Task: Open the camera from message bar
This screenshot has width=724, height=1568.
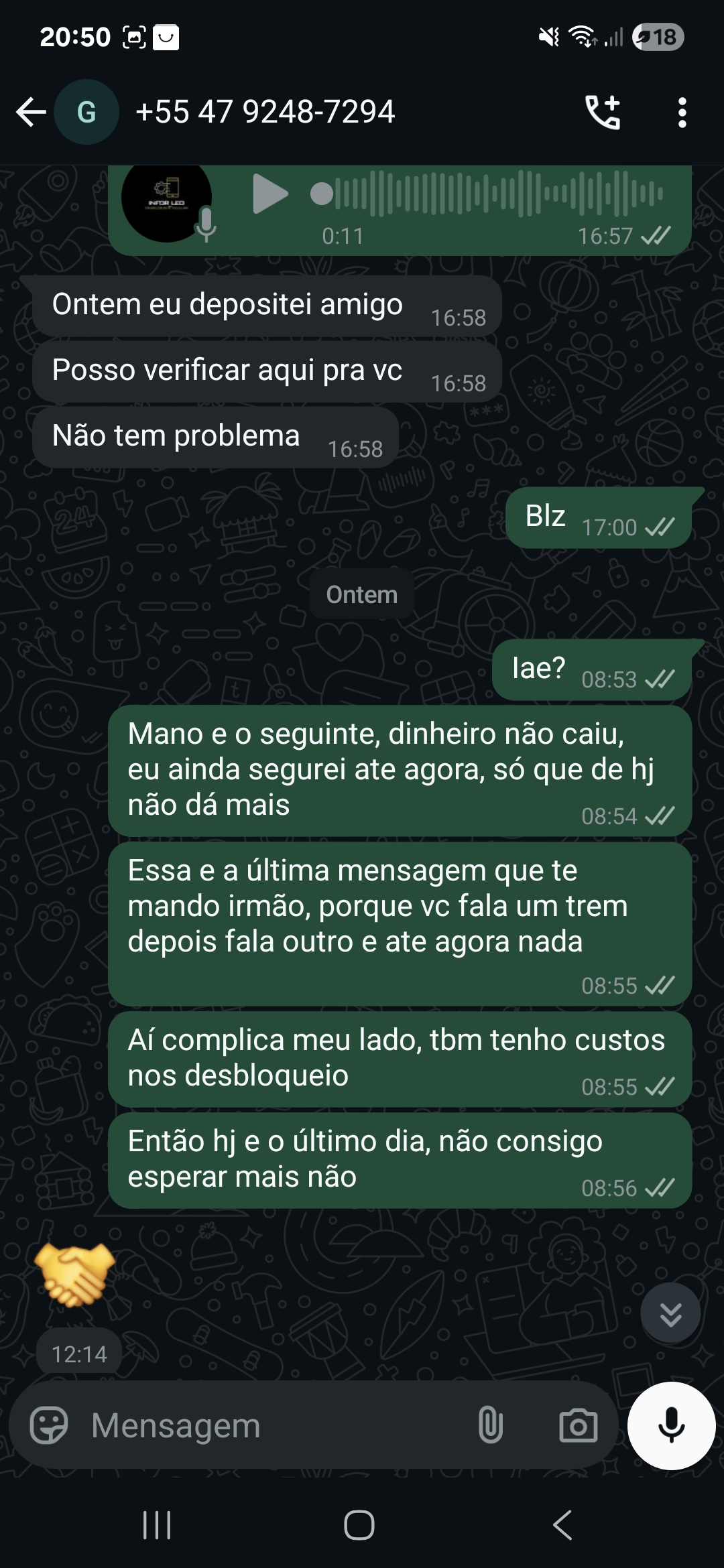Action: pos(578,1425)
